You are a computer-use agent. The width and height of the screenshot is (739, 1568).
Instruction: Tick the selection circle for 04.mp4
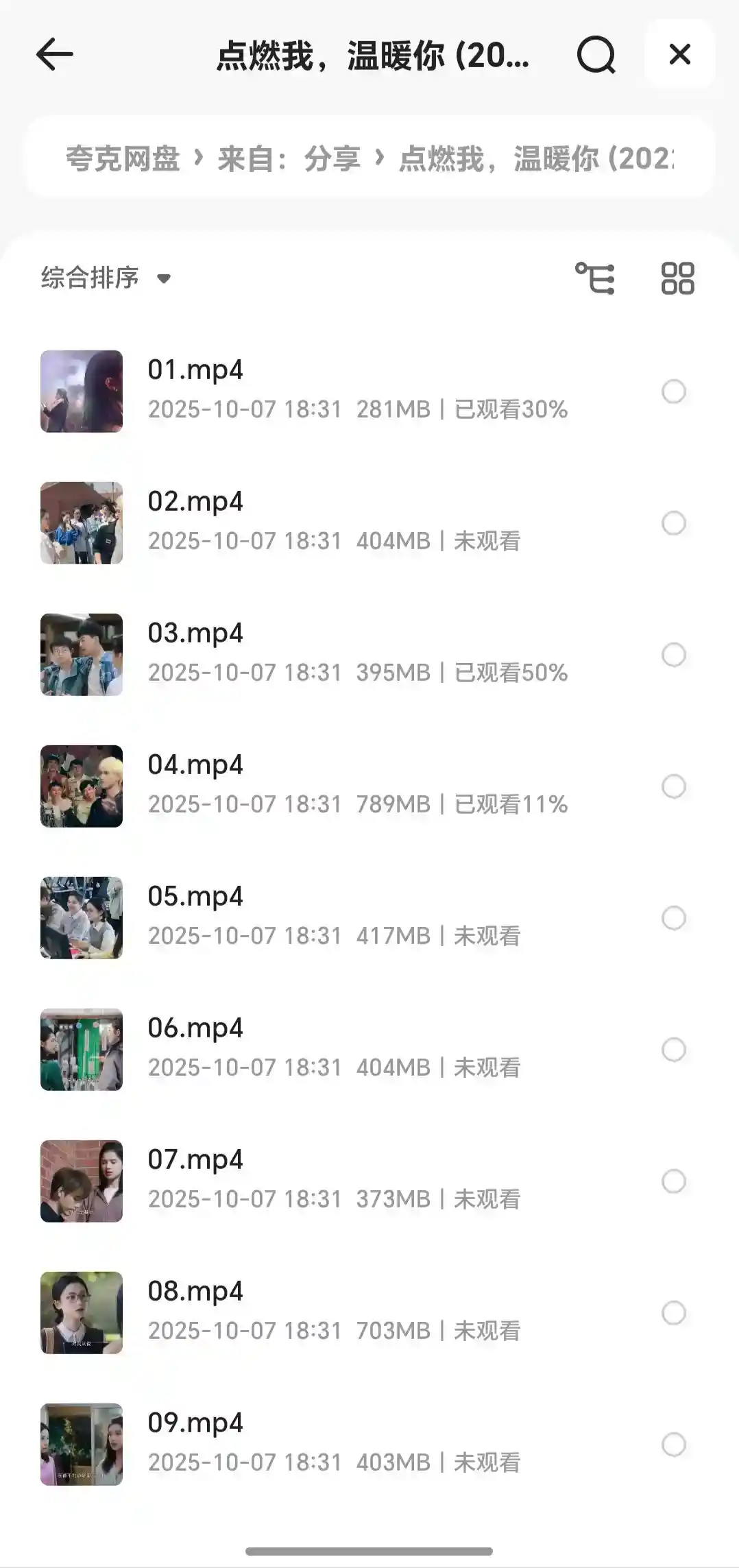click(x=673, y=786)
